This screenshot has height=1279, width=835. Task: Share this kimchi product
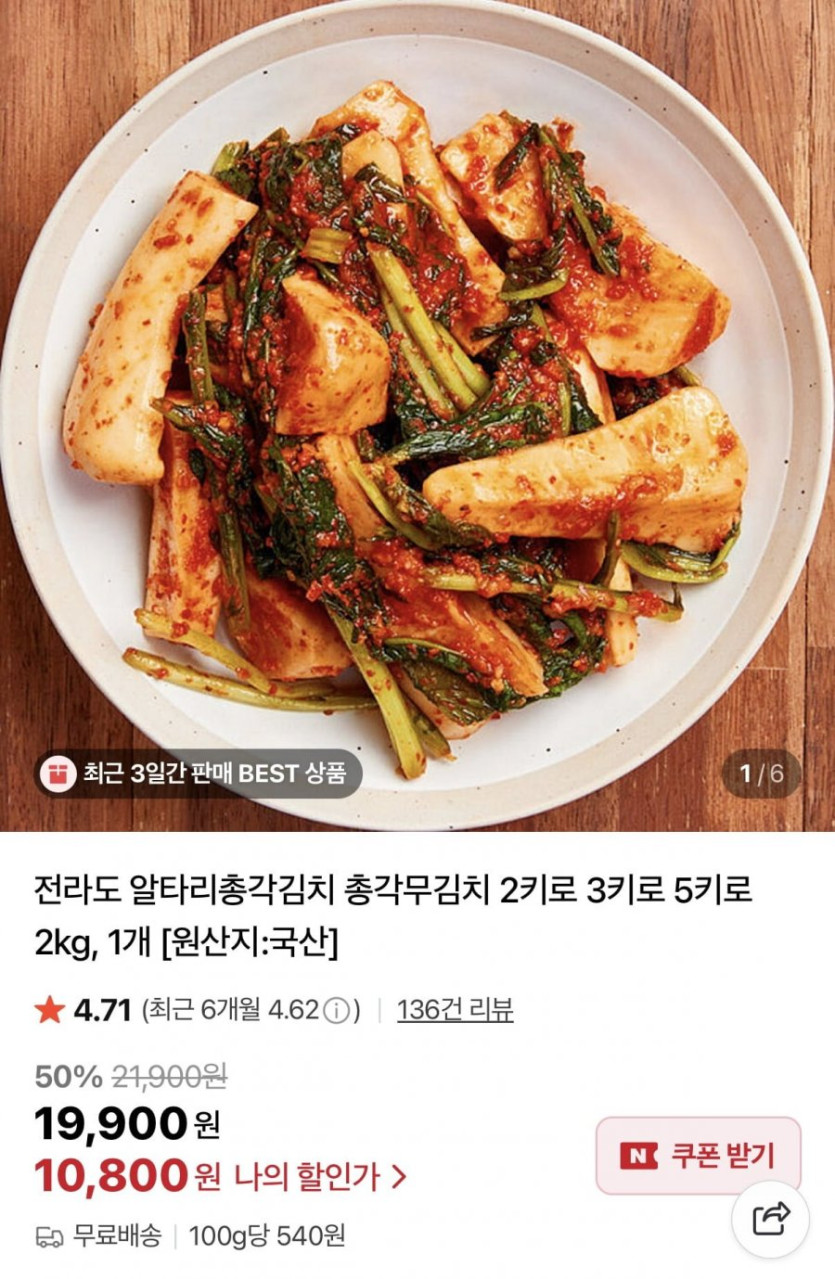tap(770, 1218)
